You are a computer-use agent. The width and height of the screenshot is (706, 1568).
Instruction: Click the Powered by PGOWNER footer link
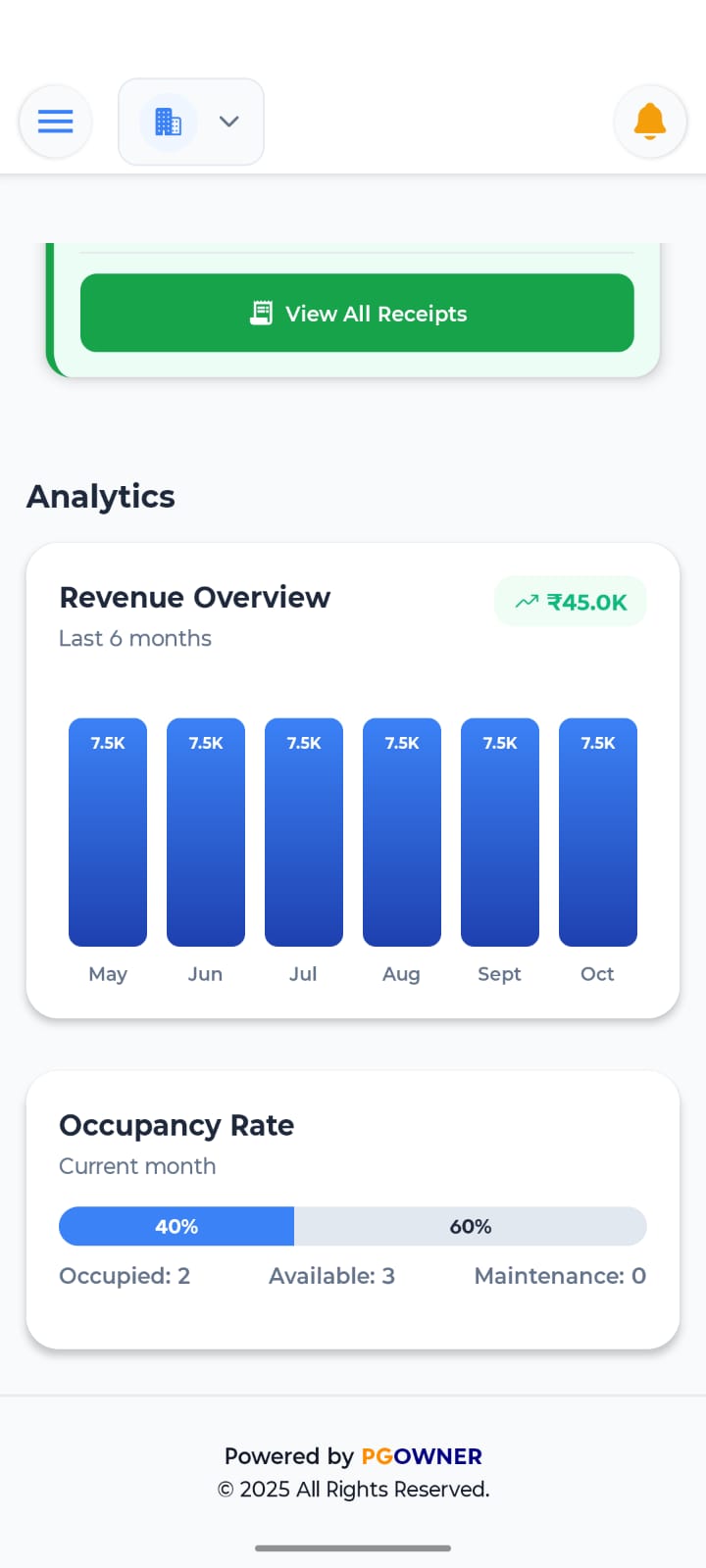pyautogui.click(x=353, y=1456)
